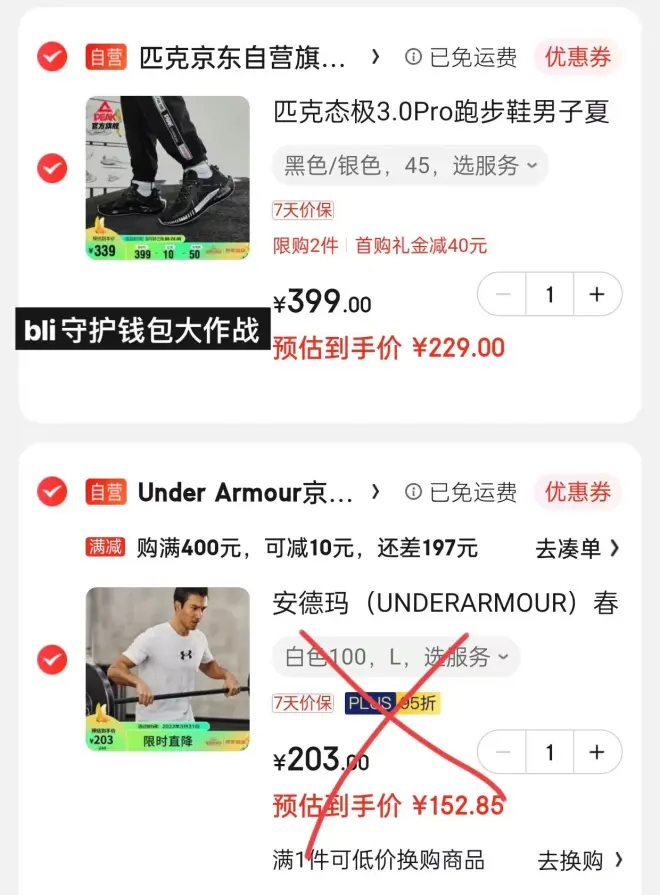Reduce the 安德玛 T-shirt quantity
This screenshot has width=660, height=895.
tap(503, 753)
